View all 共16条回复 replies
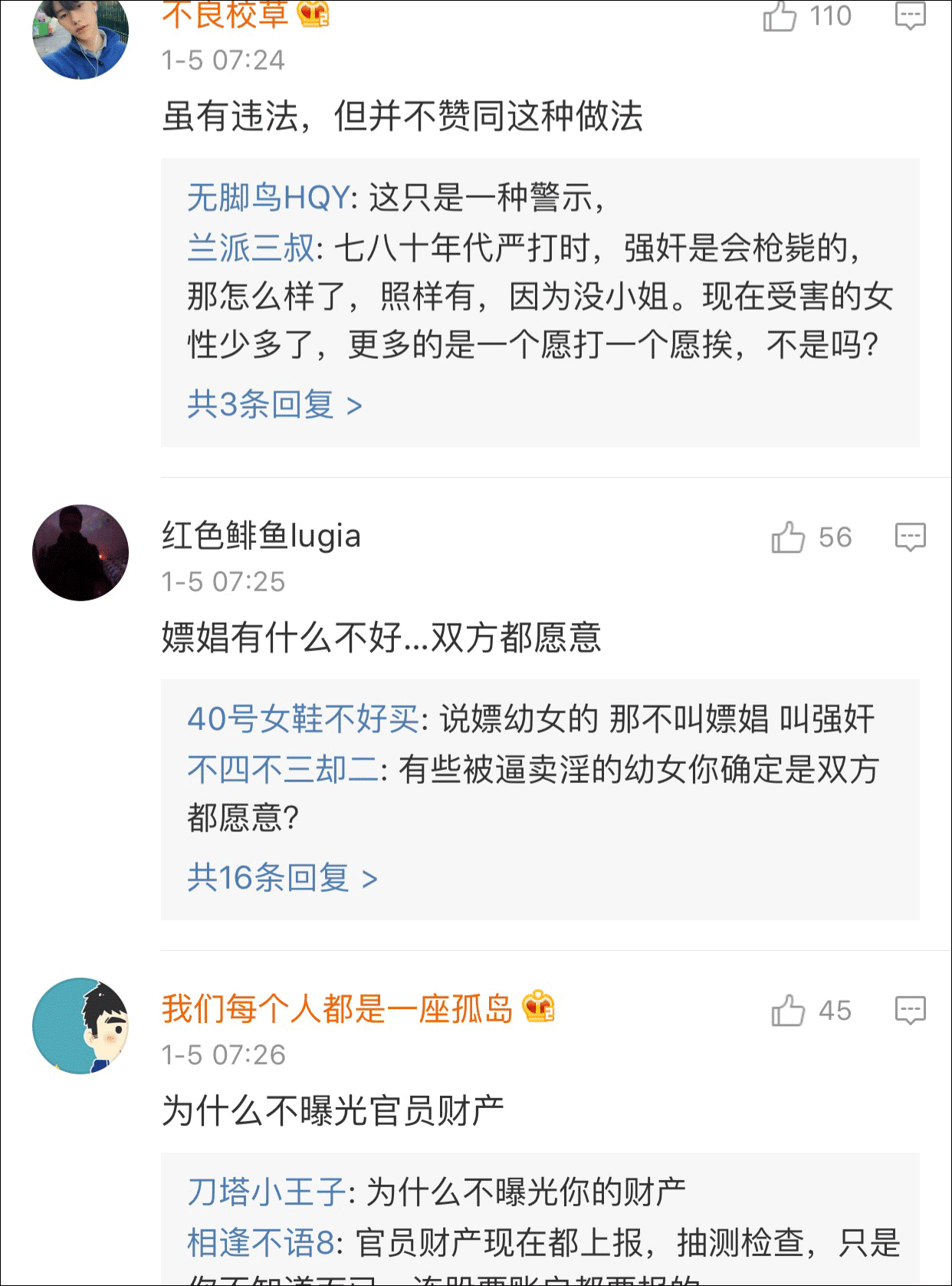The width and height of the screenshot is (952, 1286). coord(281,877)
